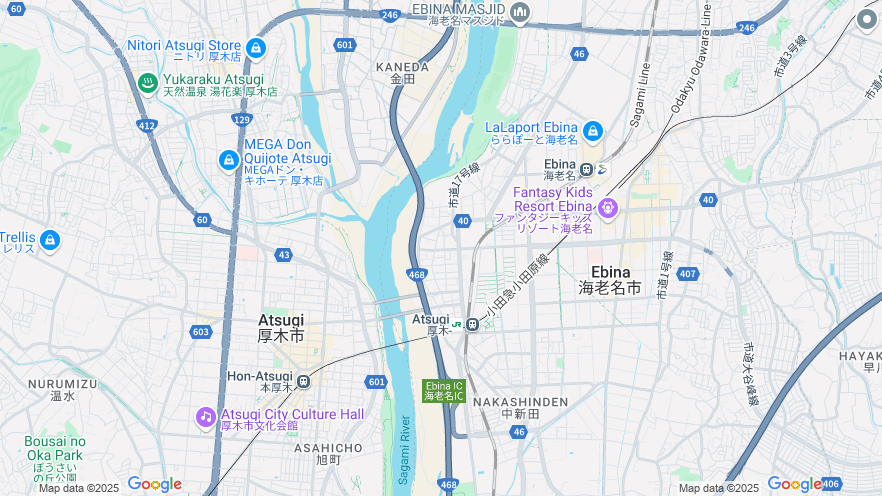Select the Hon-Atsugi station icon
Viewport: 882px width, 496px height.
click(303, 381)
